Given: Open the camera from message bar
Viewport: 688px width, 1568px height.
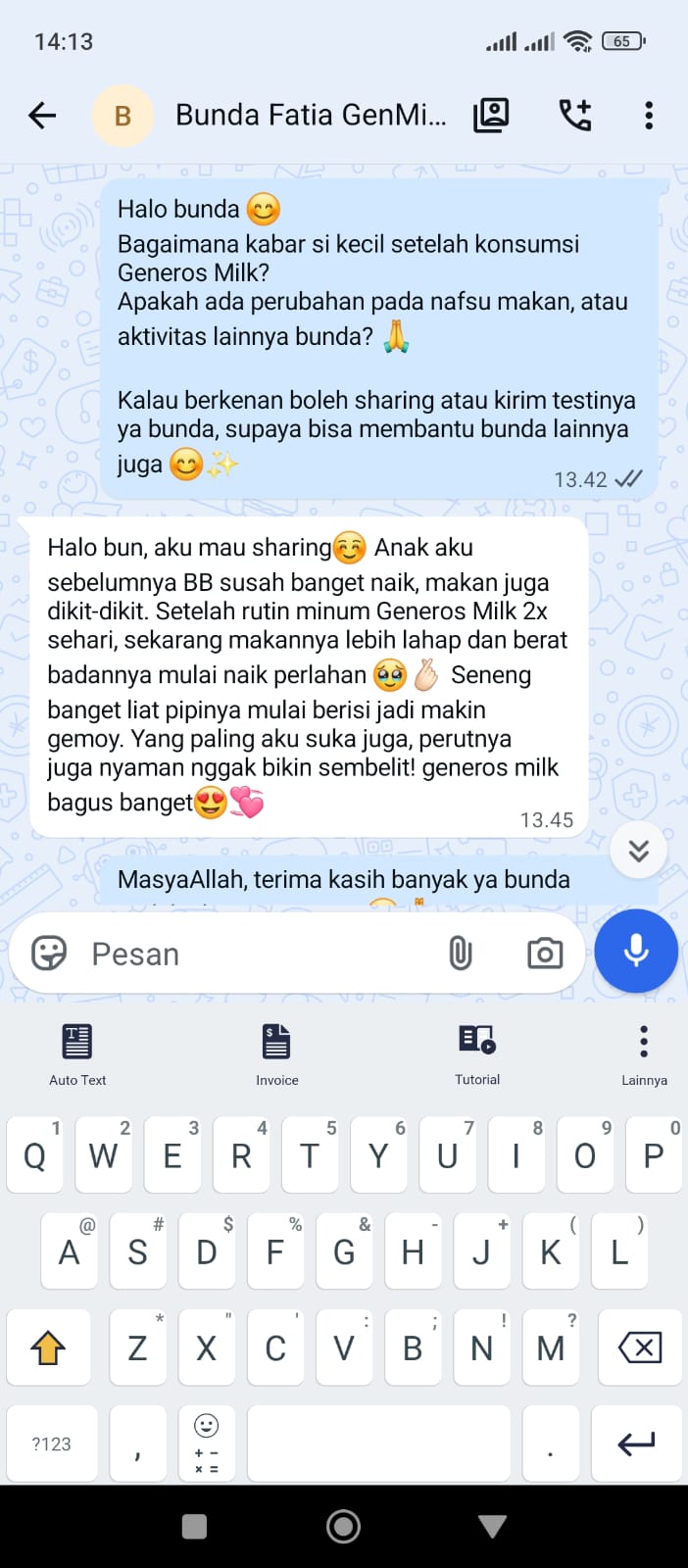Looking at the screenshot, I should point(545,953).
